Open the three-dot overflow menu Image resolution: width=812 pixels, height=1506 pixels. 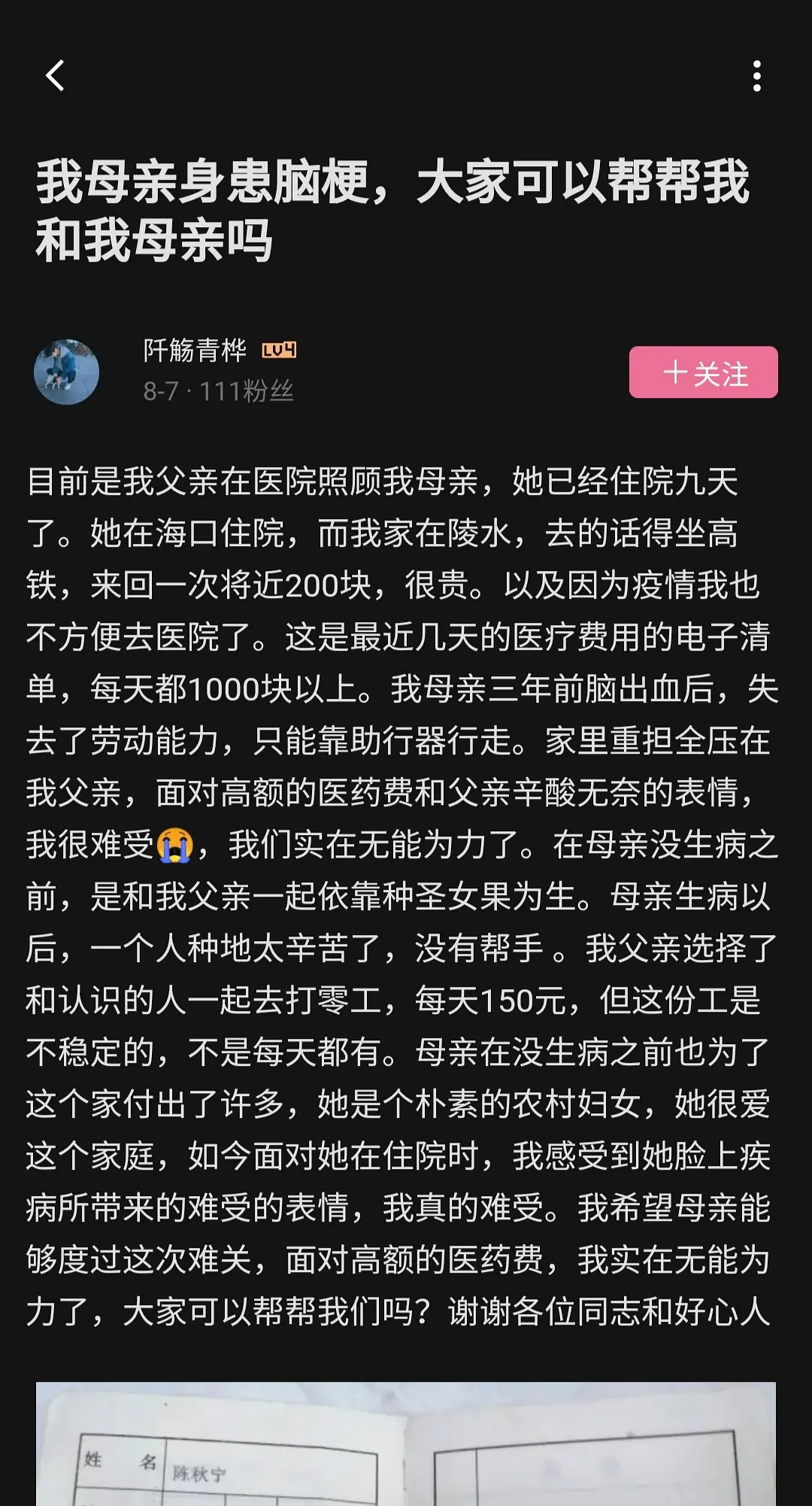756,76
